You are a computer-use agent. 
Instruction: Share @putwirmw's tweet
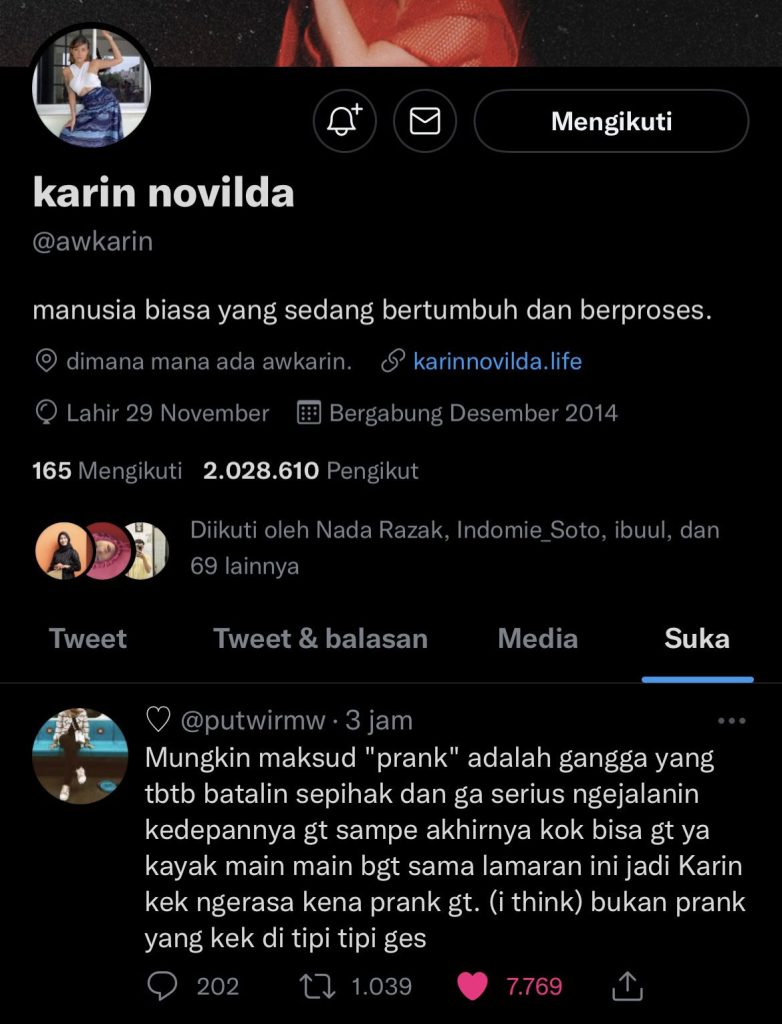pos(627,987)
